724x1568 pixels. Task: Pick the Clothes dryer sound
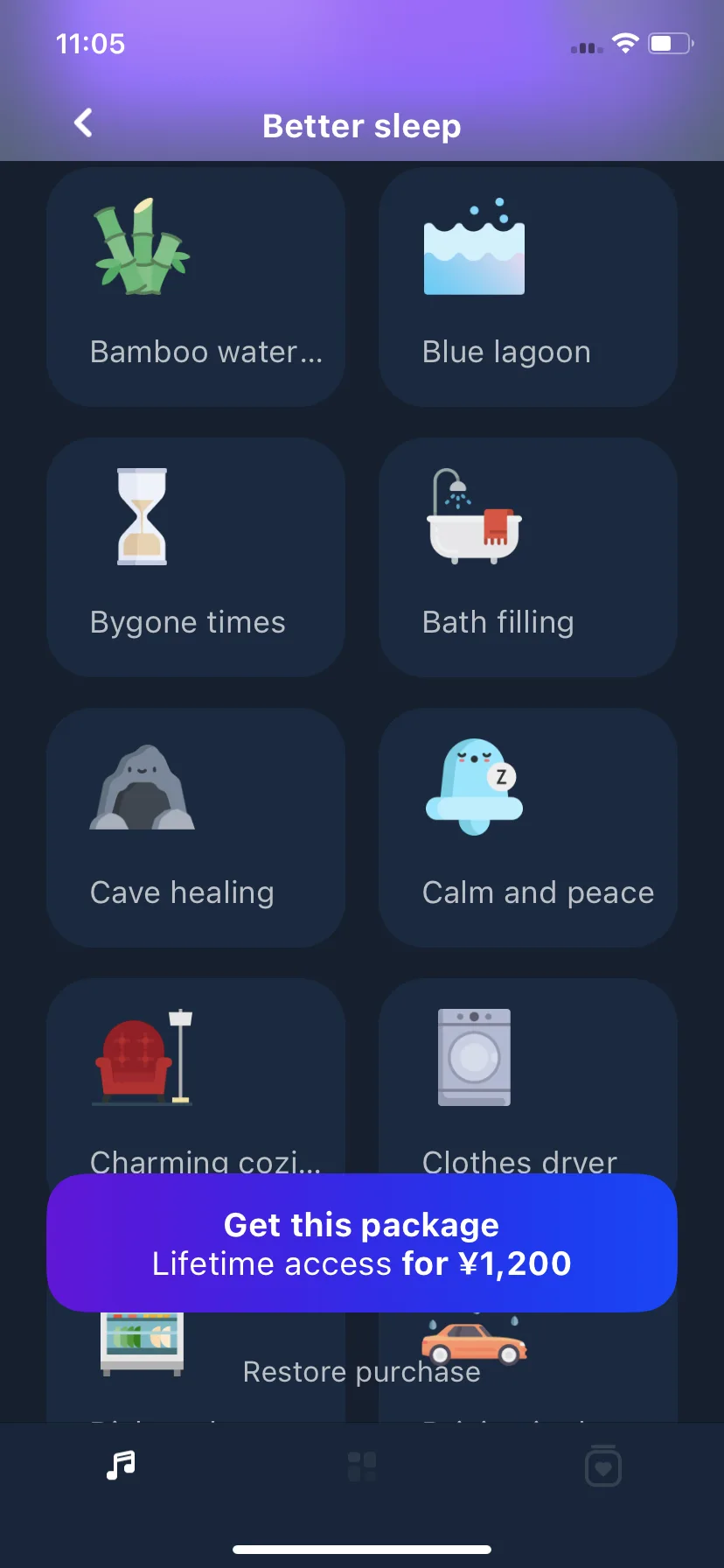tap(527, 1076)
